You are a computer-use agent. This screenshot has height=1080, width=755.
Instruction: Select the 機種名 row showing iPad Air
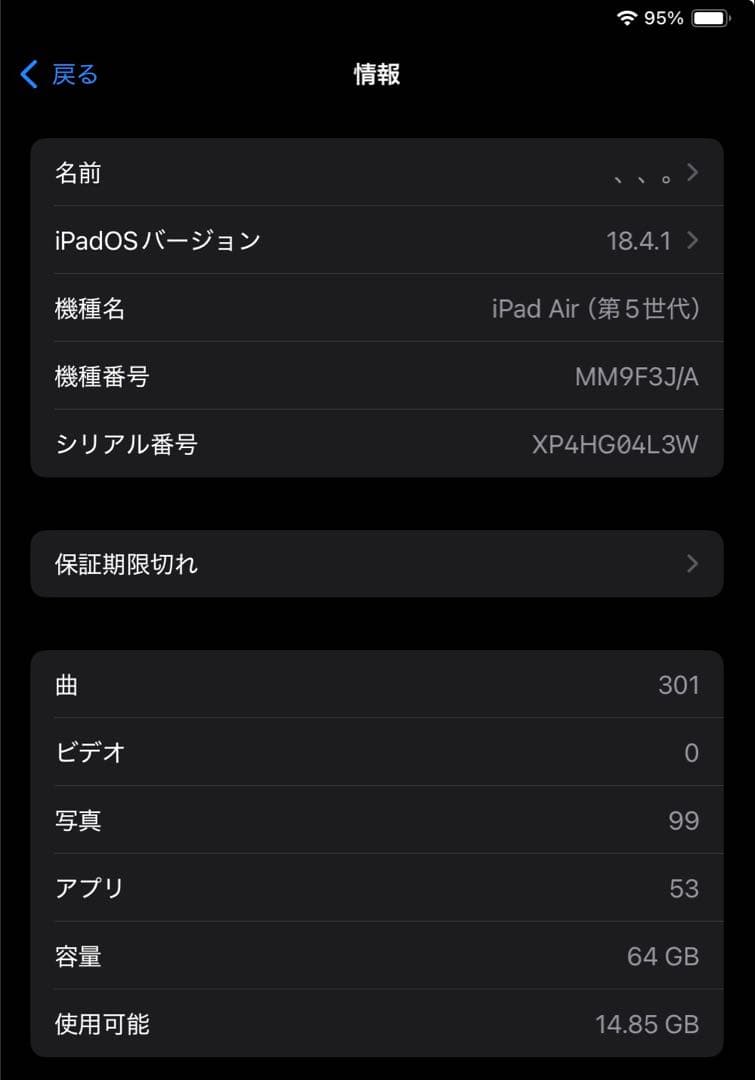coord(377,309)
